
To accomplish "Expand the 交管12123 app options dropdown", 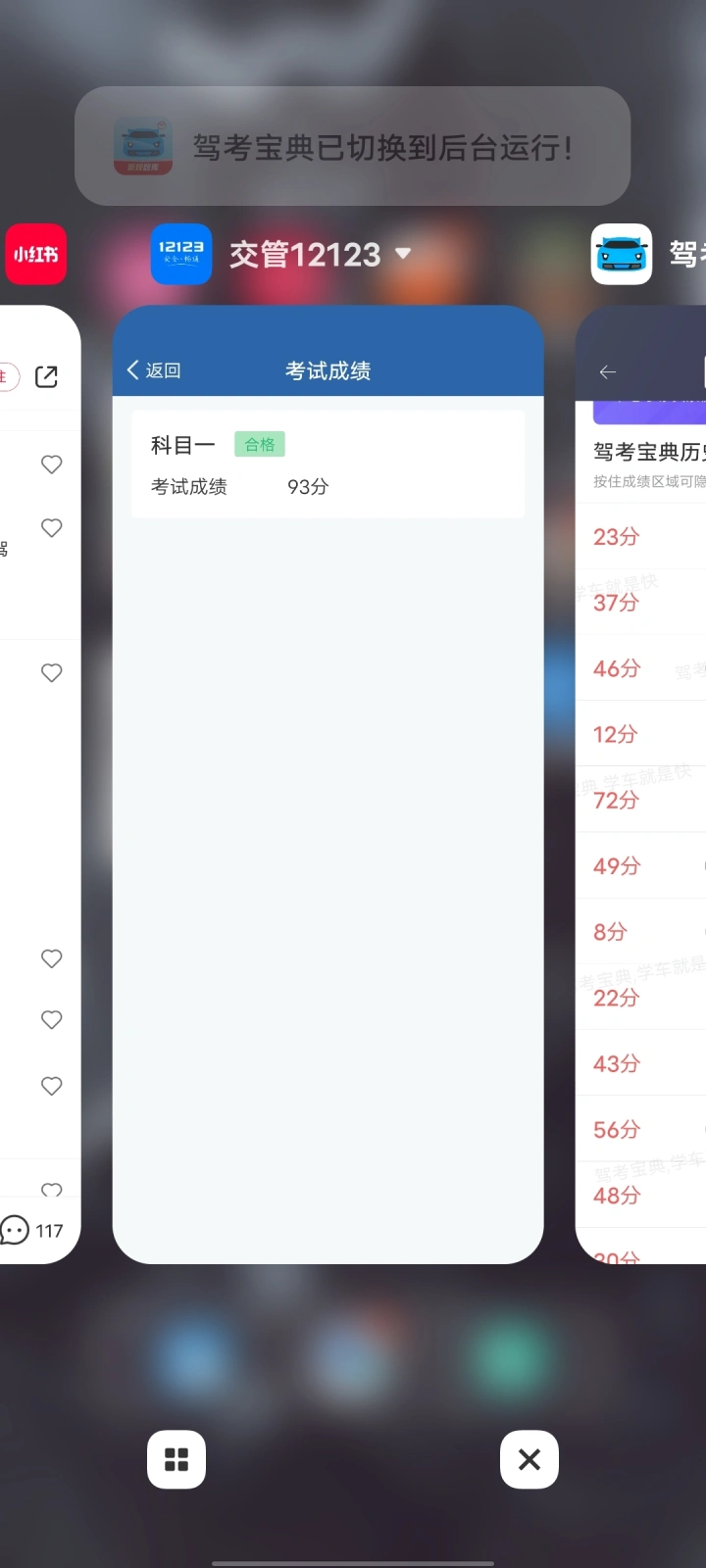I will point(403,254).
